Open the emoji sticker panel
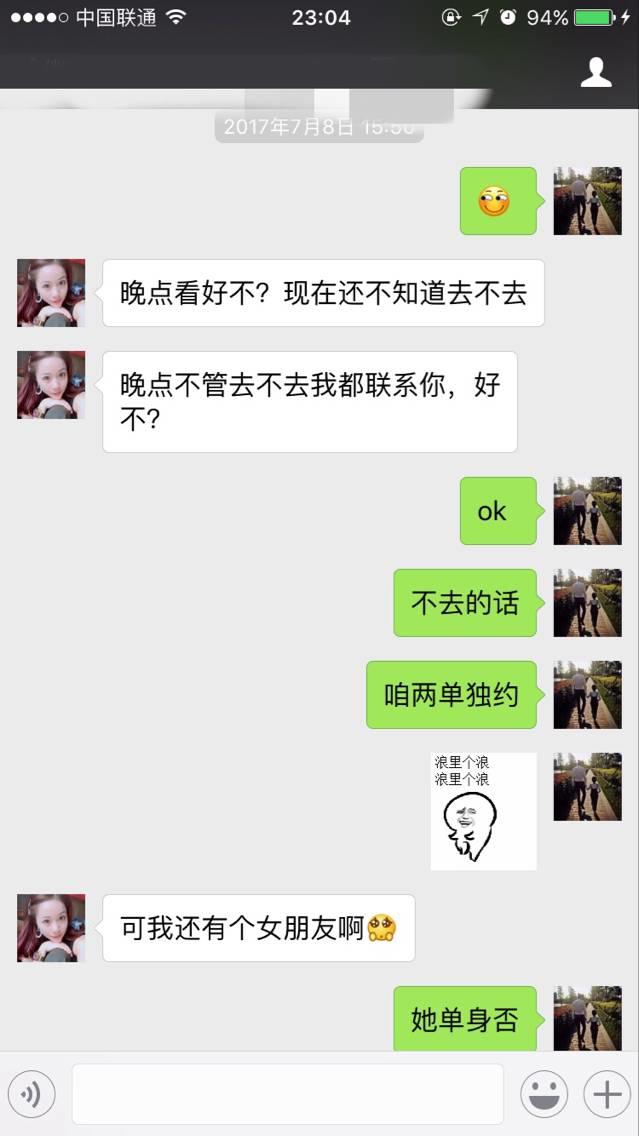639x1136 pixels. pyautogui.click(x=544, y=1095)
